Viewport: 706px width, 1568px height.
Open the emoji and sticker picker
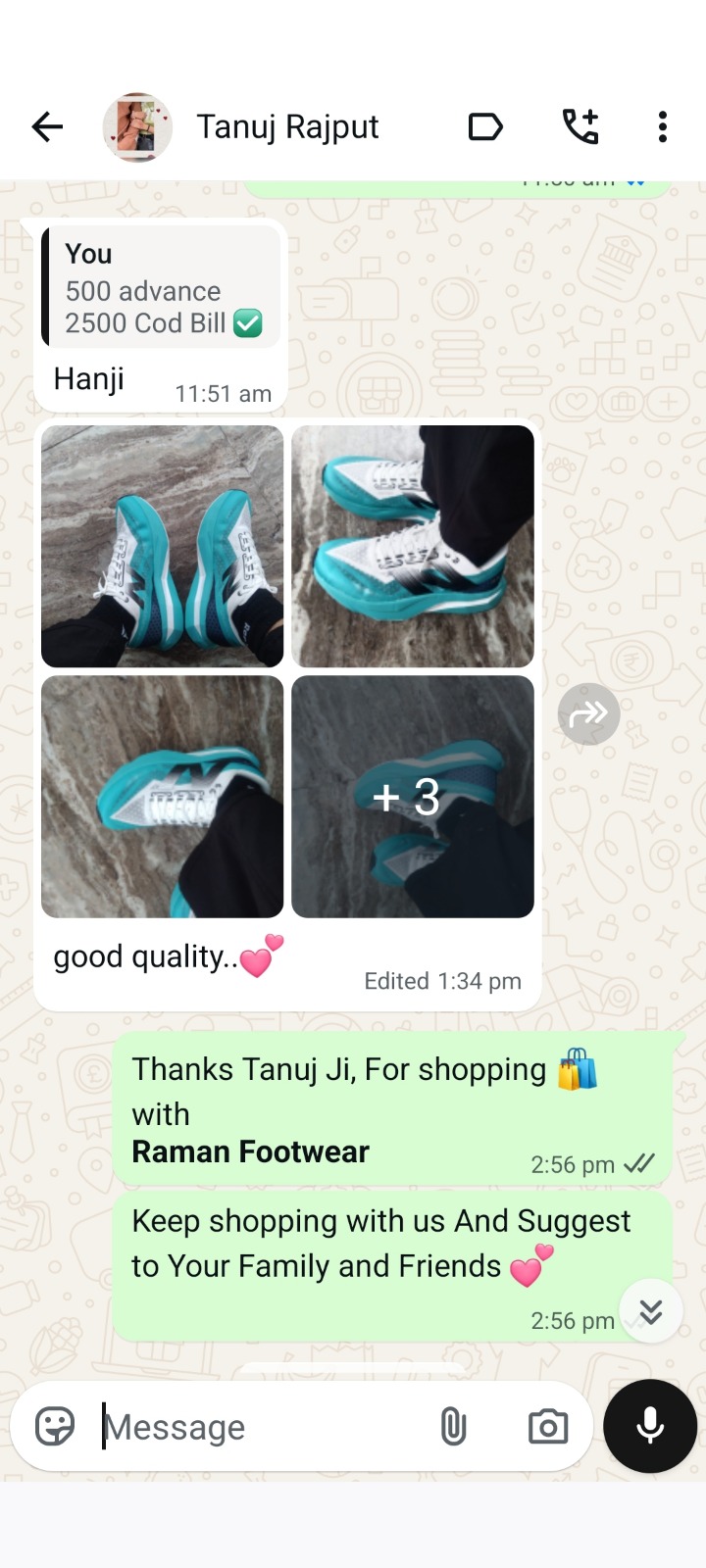pyautogui.click(x=55, y=1427)
